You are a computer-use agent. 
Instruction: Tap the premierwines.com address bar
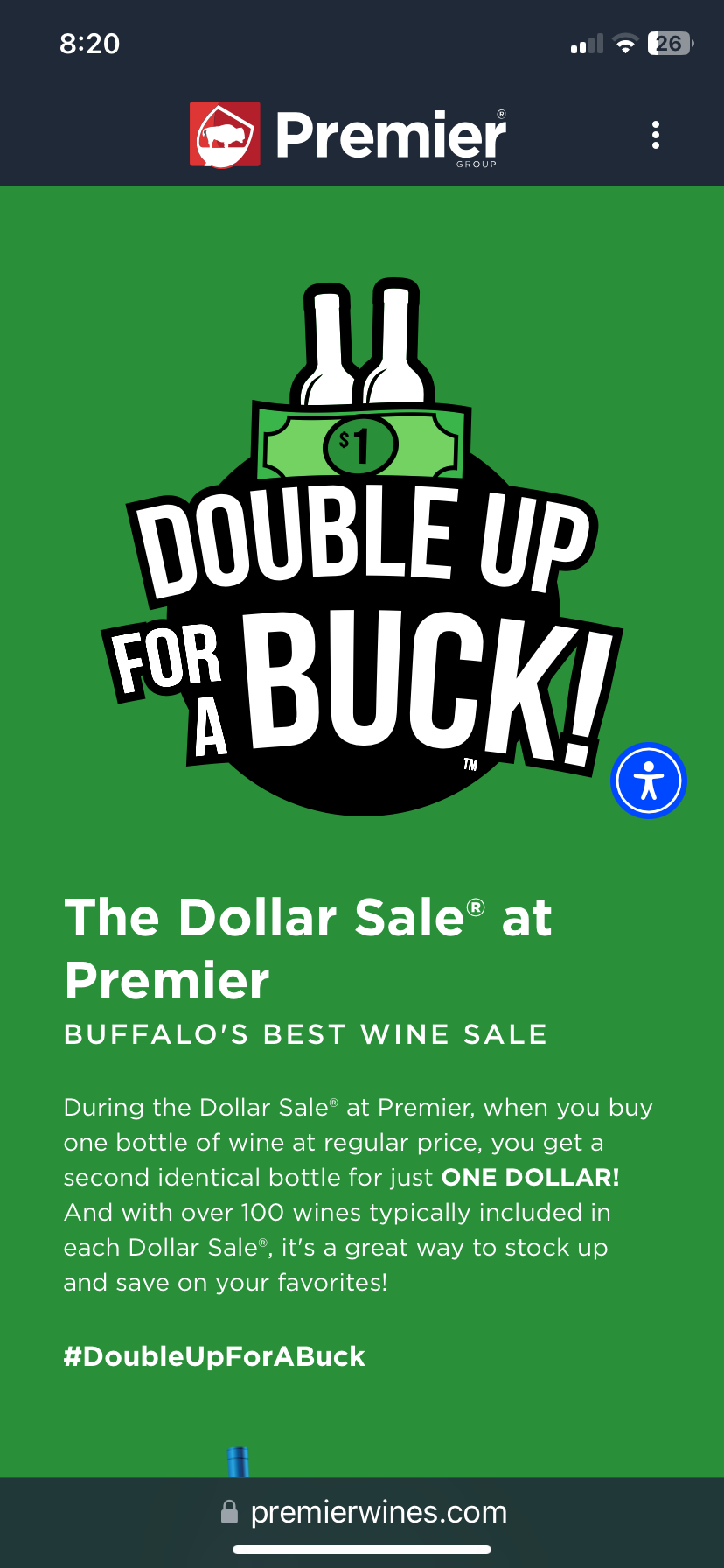point(364,1511)
